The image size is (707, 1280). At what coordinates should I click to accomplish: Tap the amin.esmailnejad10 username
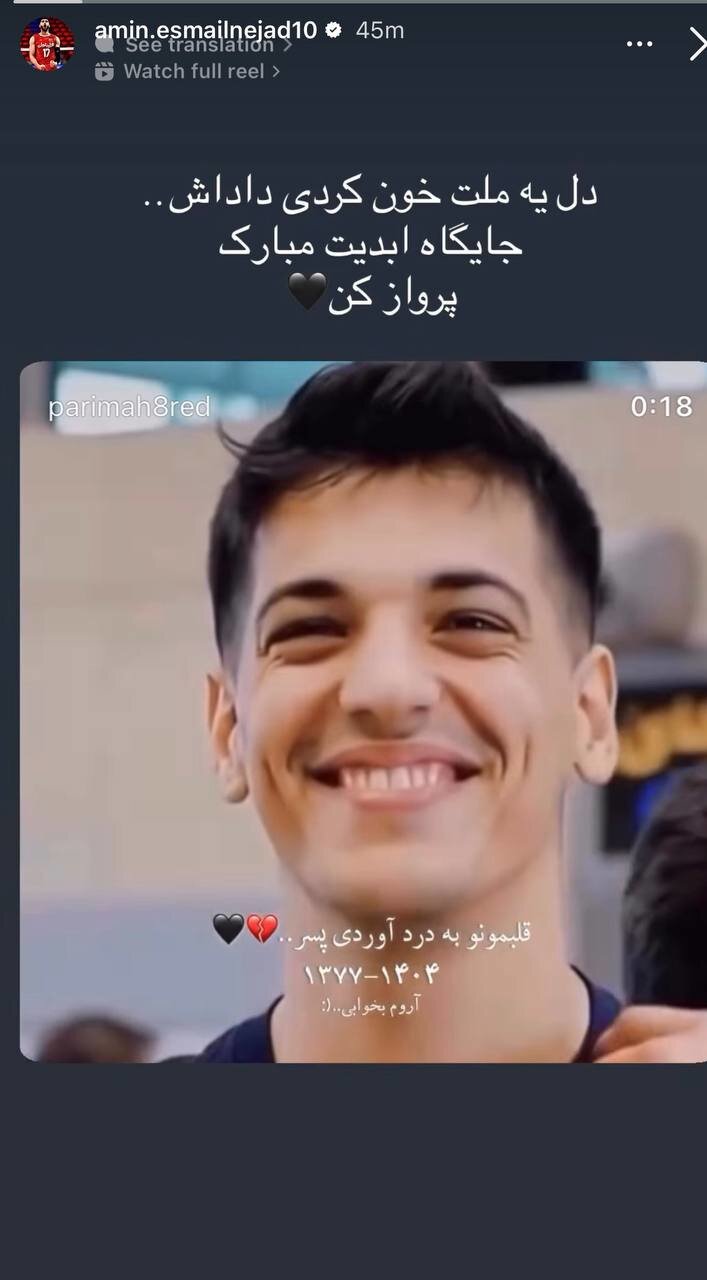pyautogui.click(x=206, y=30)
